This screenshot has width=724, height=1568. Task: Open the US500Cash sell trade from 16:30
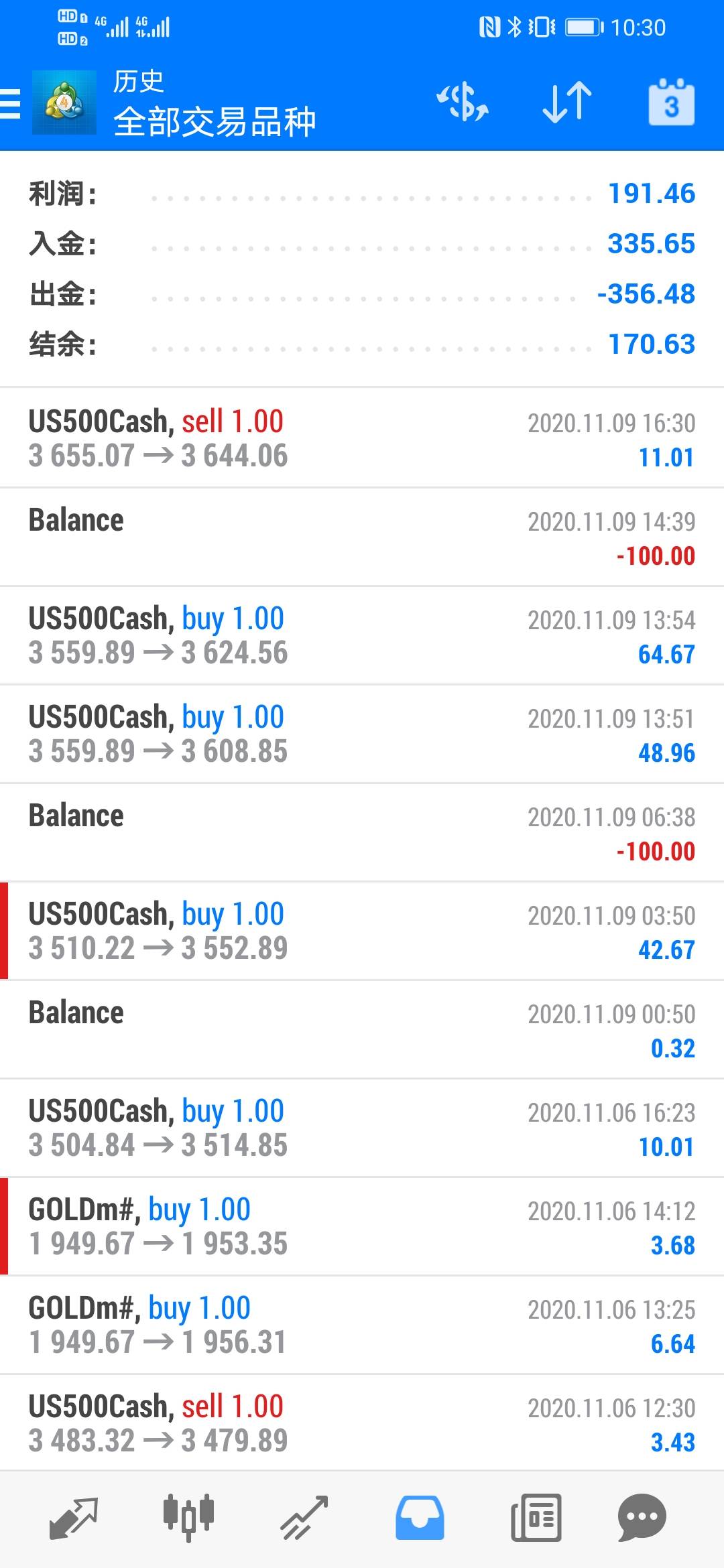[x=362, y=438]
